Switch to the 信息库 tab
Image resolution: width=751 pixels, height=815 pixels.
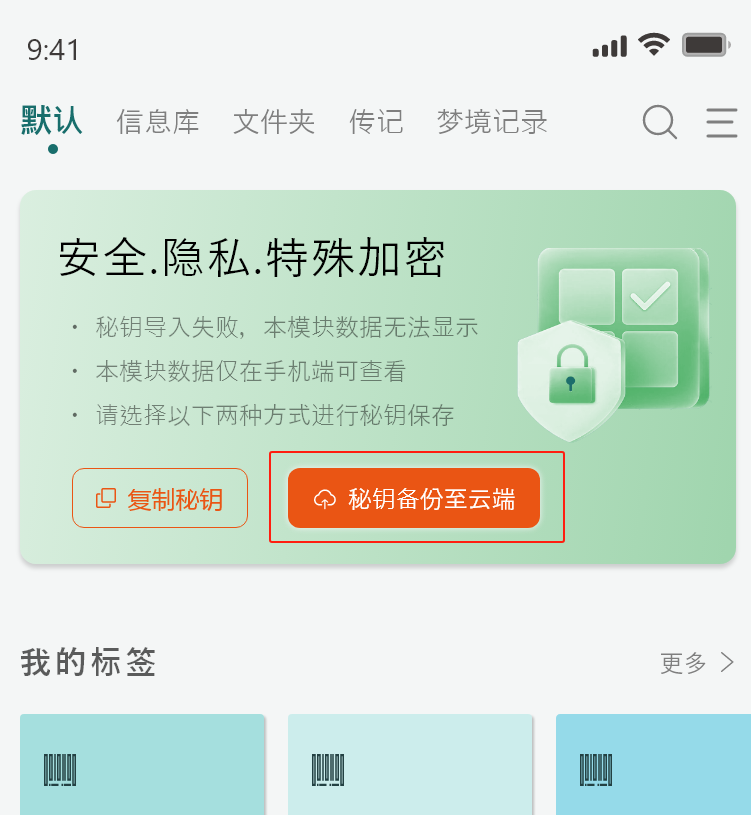(158, 122)
